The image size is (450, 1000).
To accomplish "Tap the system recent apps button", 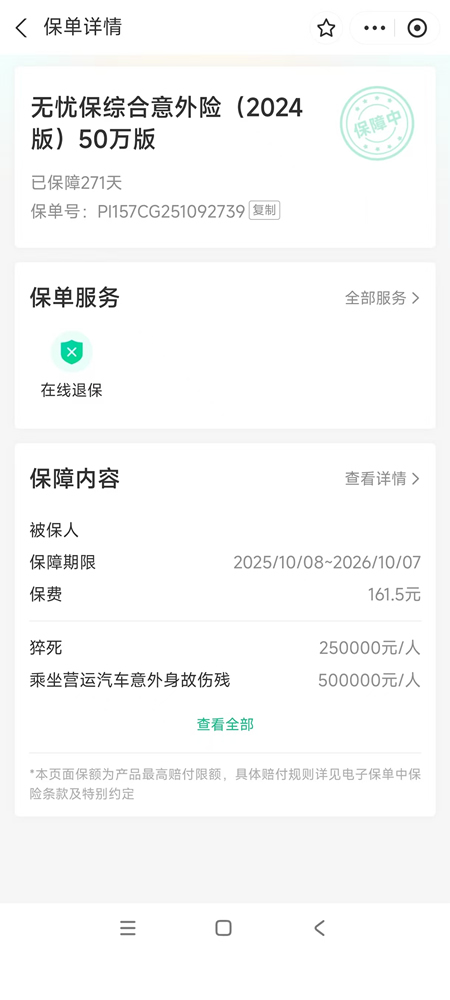I will tap(128, 928).
